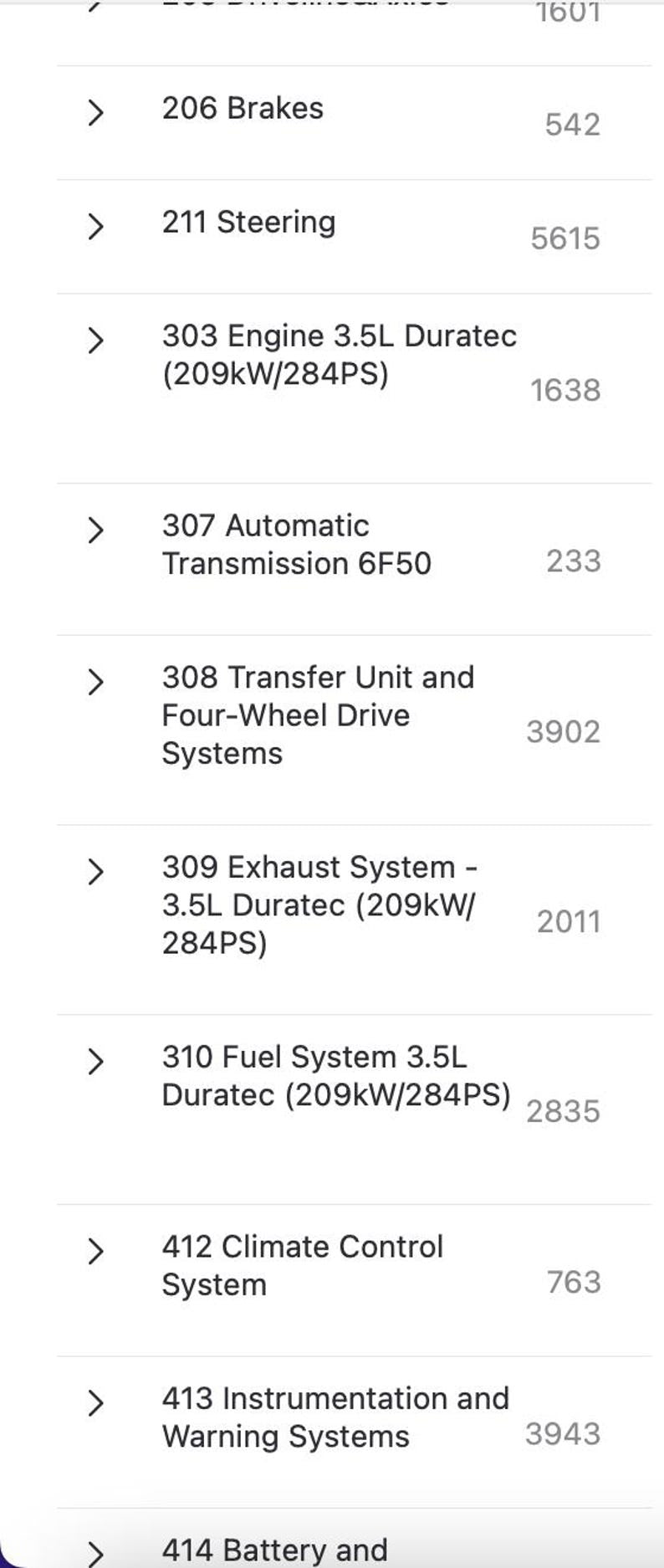This screenshot has width=664, height=1568.
Task: Expand 307 Automatic Transmission 6F50
Action: (x=96, y=530)
